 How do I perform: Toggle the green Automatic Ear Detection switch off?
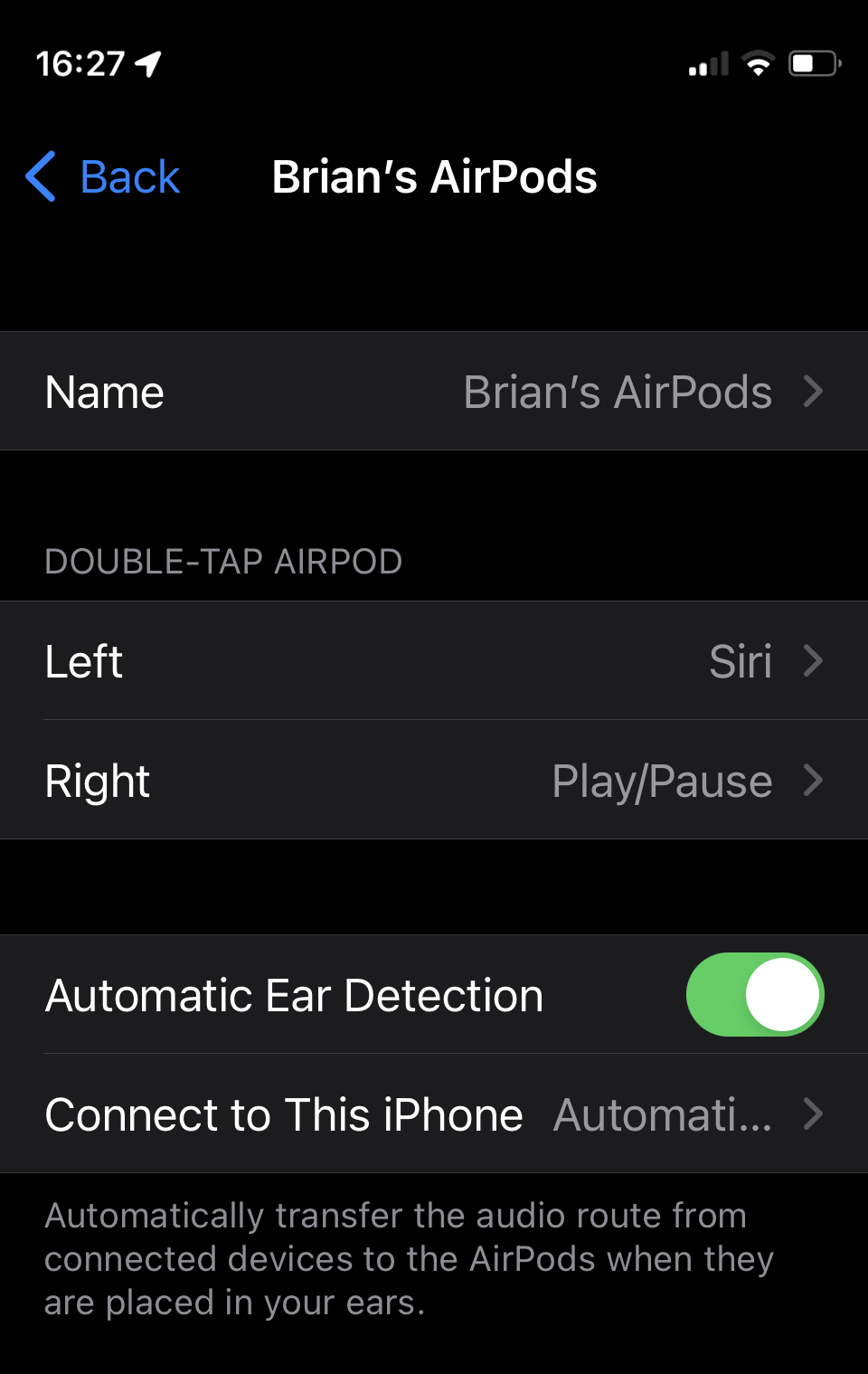[755, 994]
